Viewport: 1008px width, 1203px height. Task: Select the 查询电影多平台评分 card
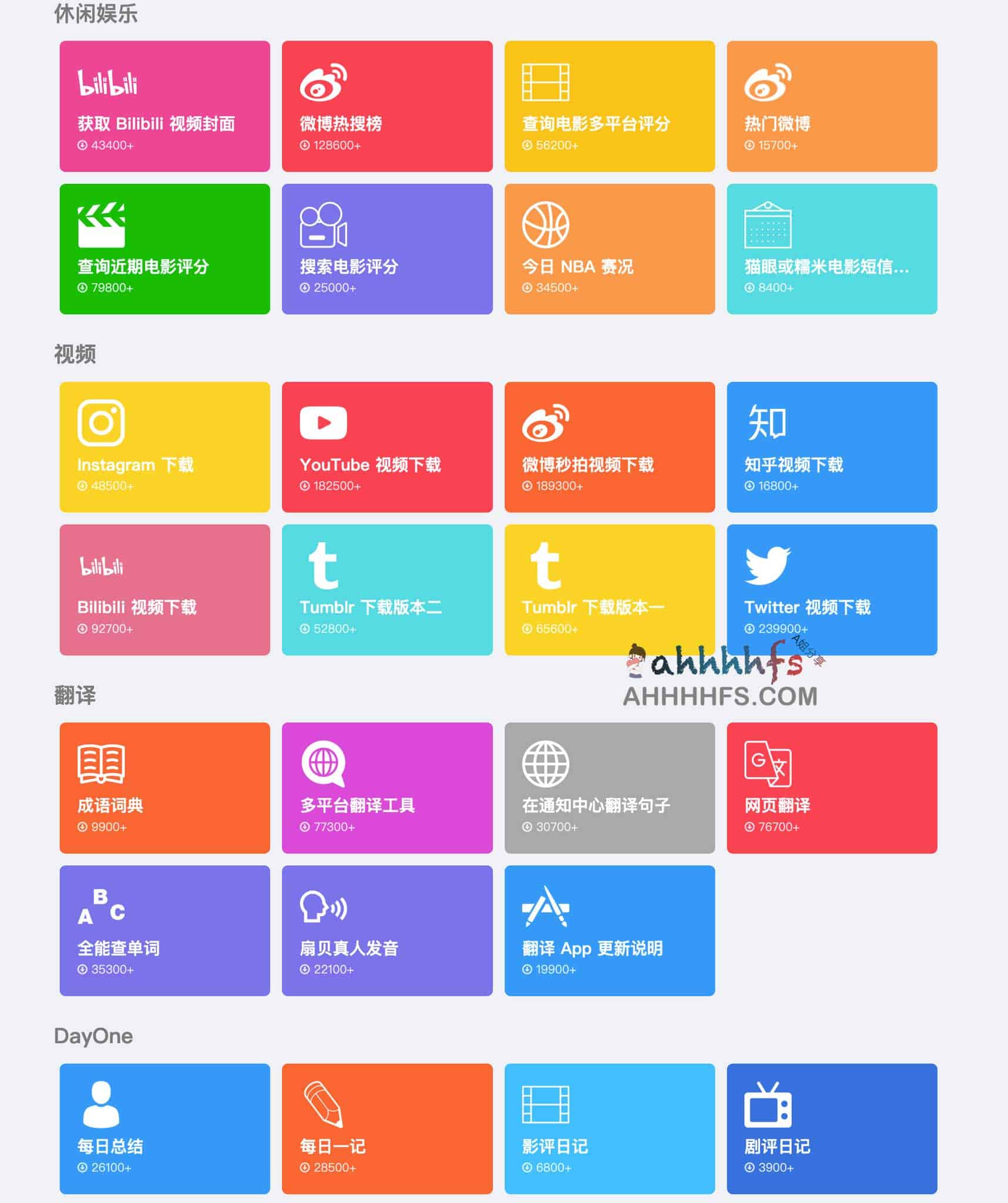(609, 106)
